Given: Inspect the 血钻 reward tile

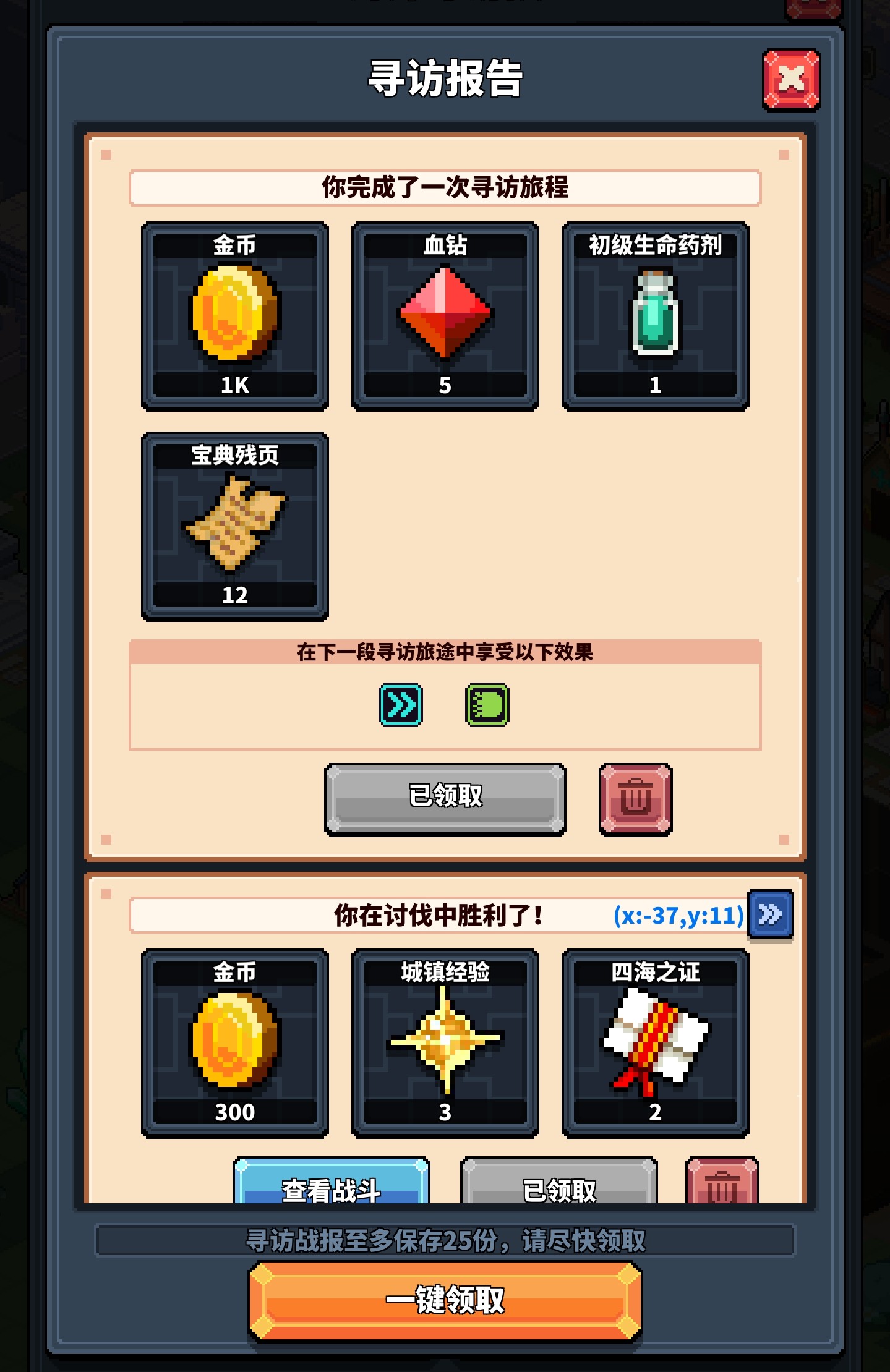Looking at the screenshot, I should pos(445,316).
